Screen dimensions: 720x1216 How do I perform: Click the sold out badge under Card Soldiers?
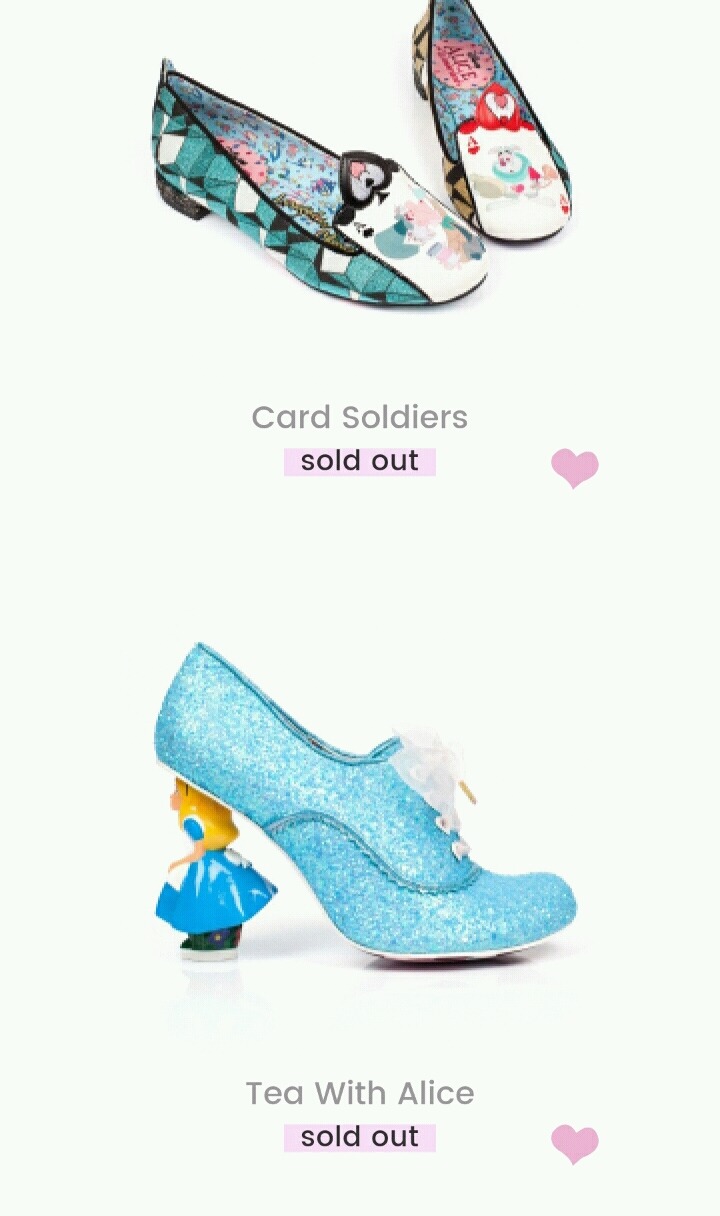[x=358, y=461]
